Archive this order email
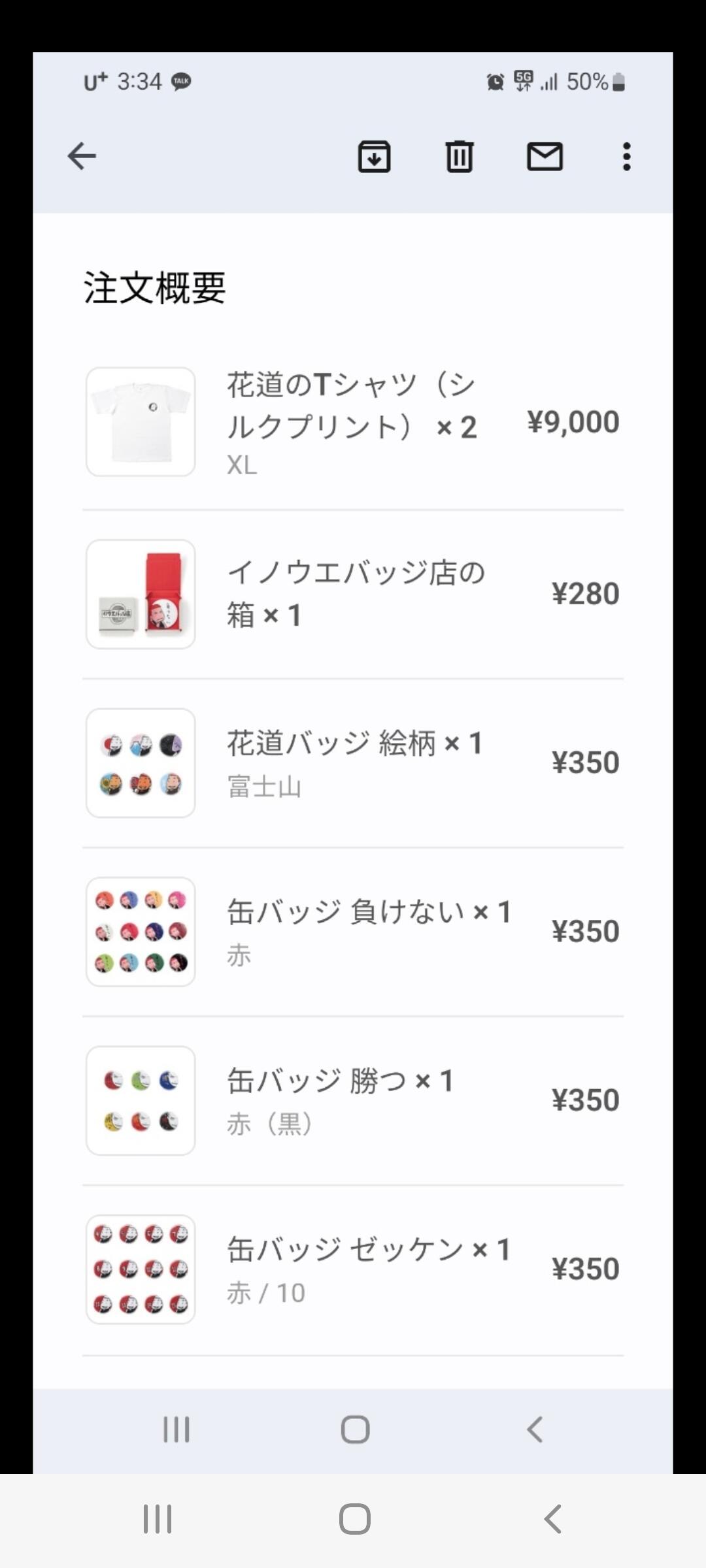 click(374, 156)
